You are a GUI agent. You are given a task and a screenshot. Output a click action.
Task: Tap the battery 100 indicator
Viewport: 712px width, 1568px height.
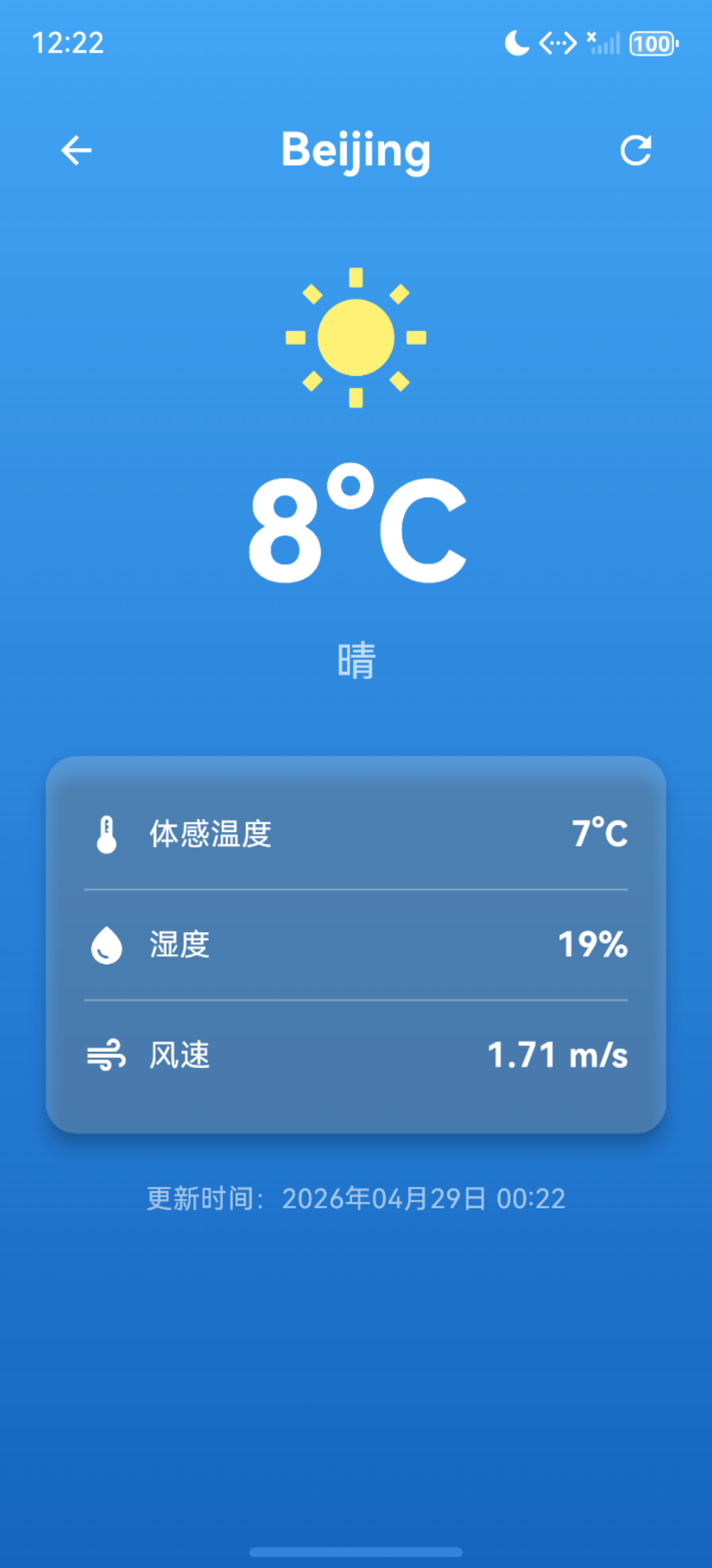tap(650, 42)
